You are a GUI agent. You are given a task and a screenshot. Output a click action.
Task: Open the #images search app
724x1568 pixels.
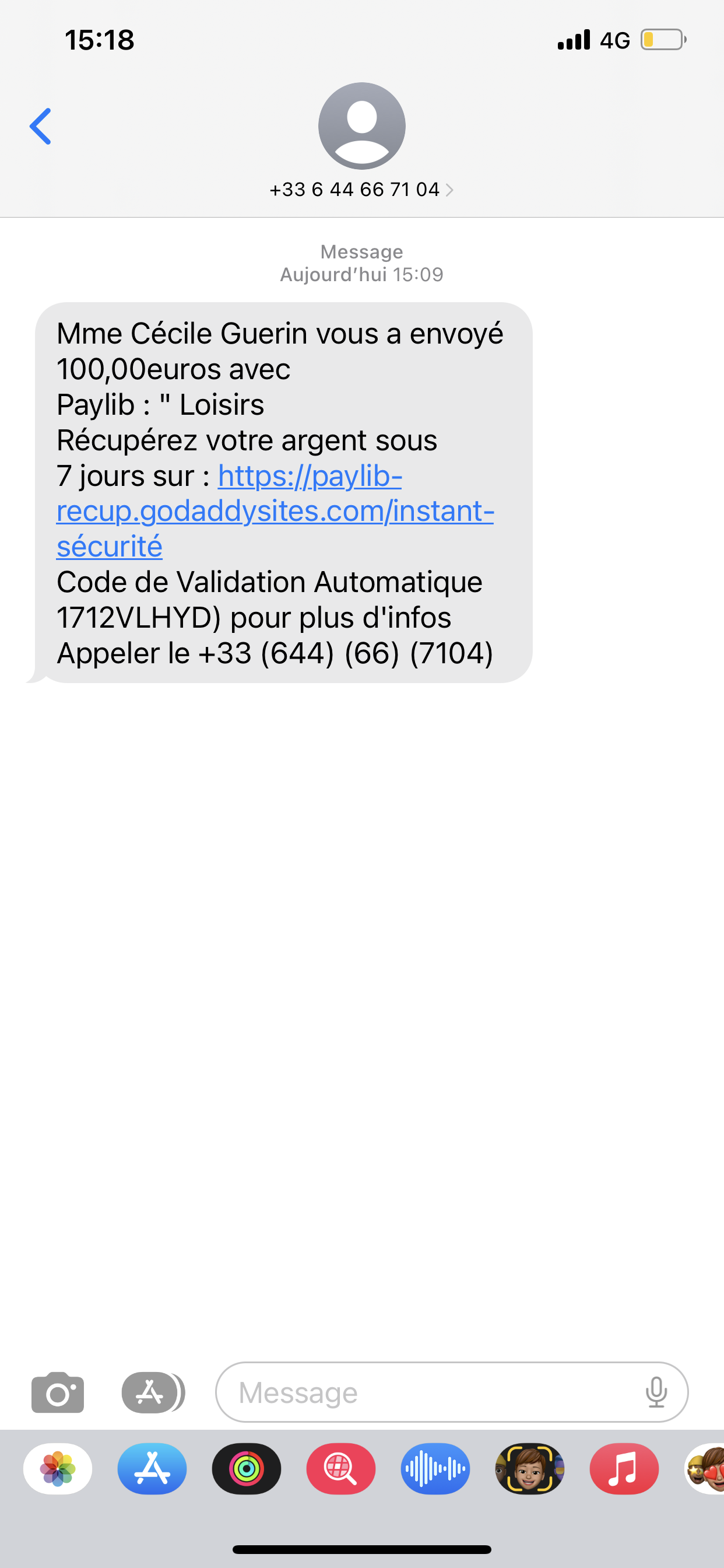(x=340, y=1469)
